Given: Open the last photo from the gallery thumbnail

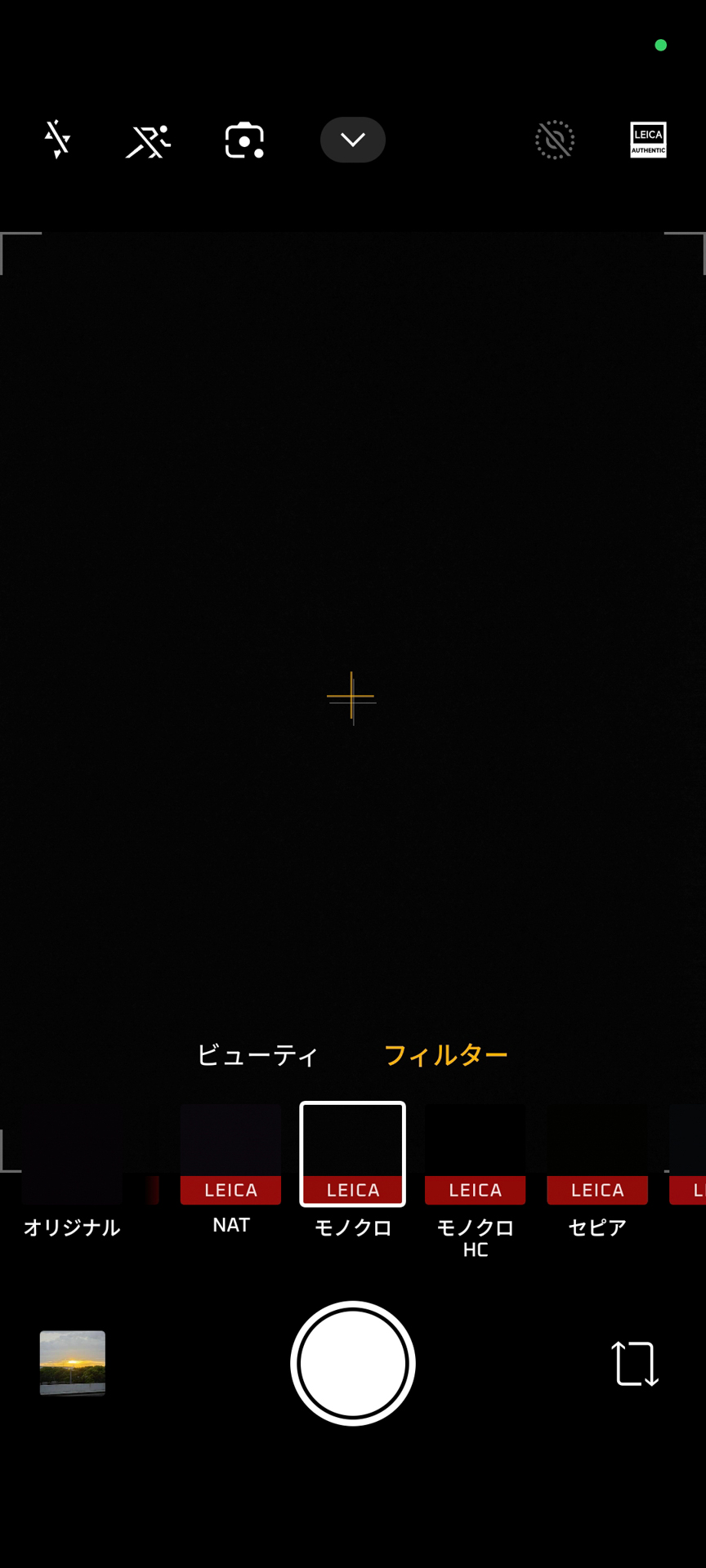Looking at the screenshot, I should tap(72, 1363).
